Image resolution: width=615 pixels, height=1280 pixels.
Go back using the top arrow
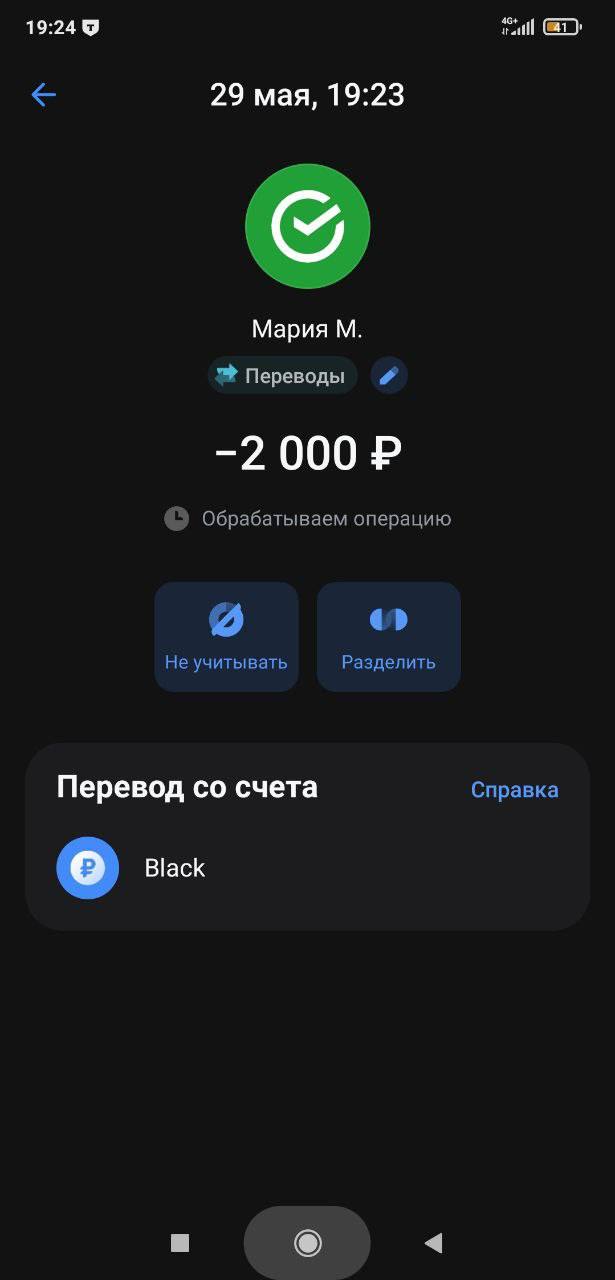(44, 95)
